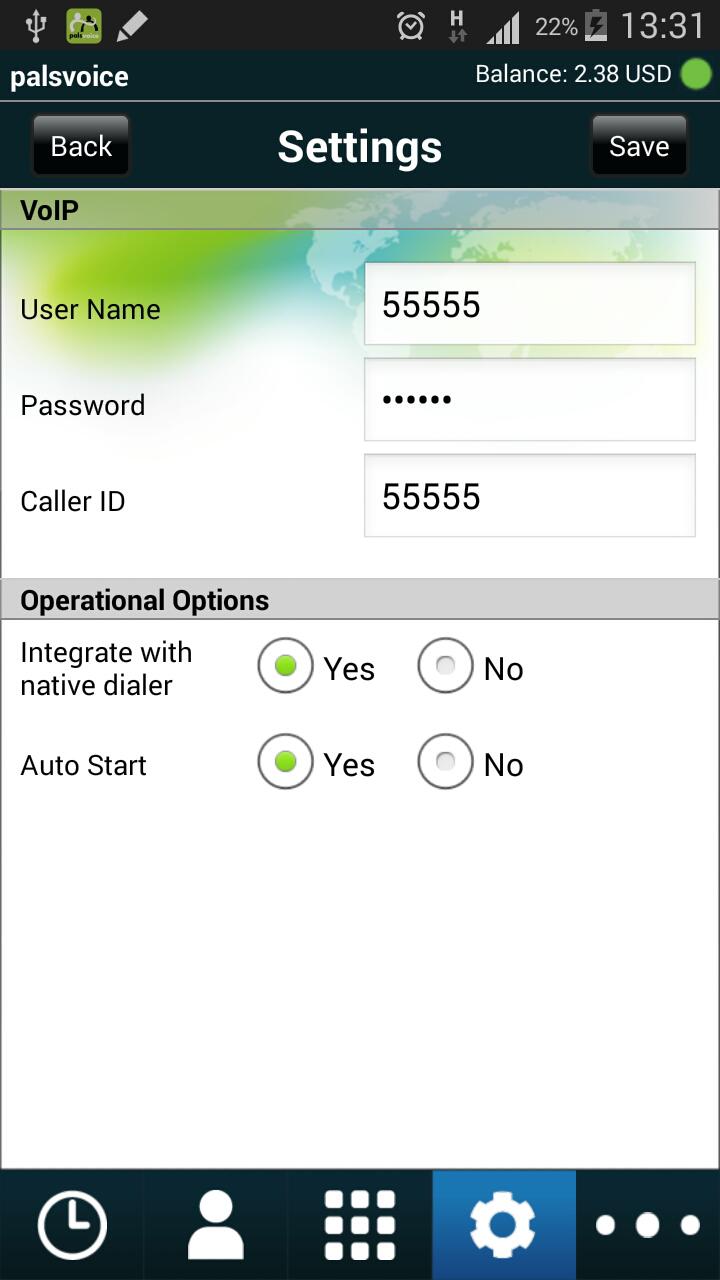View call history via clock icon
The height and width of the screenshot is (1280, 720).
(x=71, y=1222)
